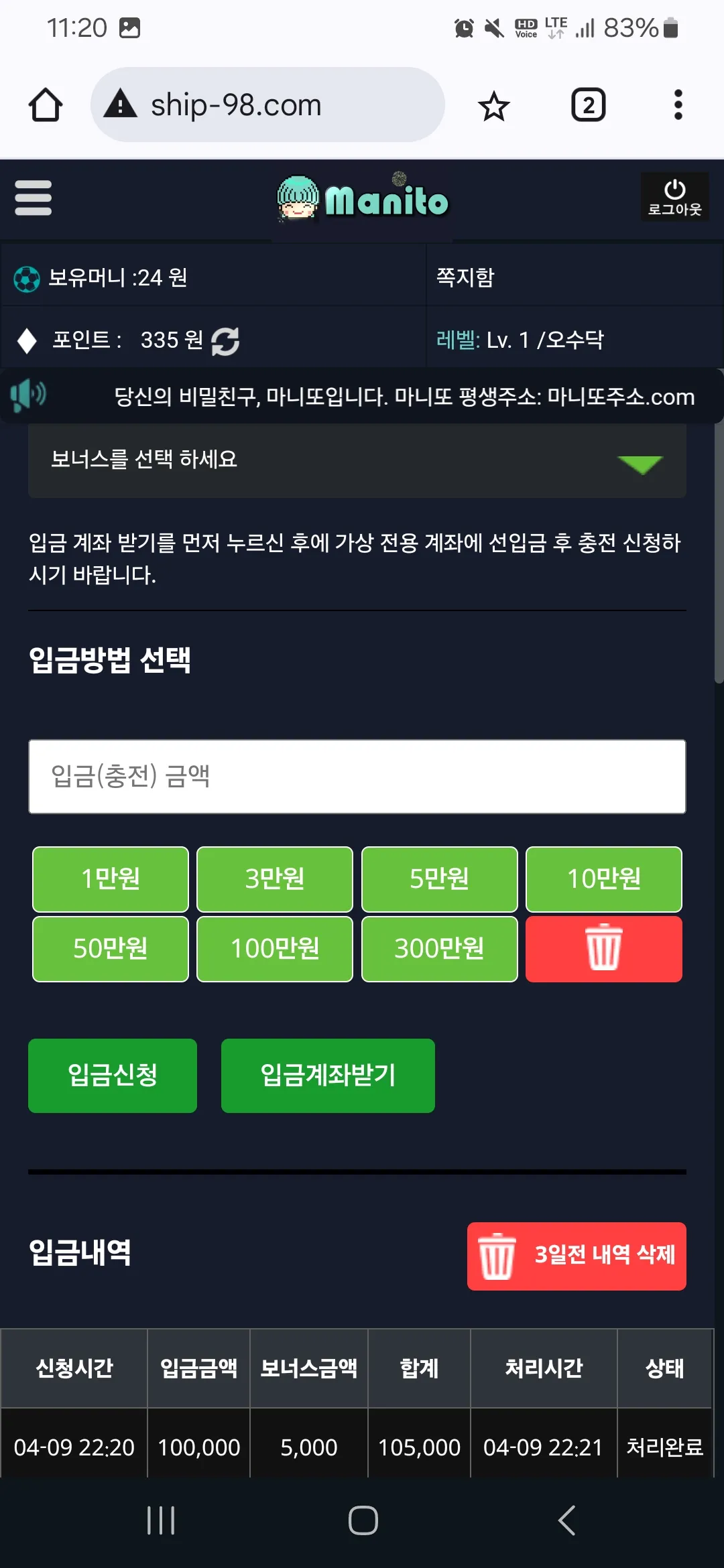Viewport: 724px width, 1568px height.
Task: Tap the 로그아웃 logout button
Action: [674, 197]
